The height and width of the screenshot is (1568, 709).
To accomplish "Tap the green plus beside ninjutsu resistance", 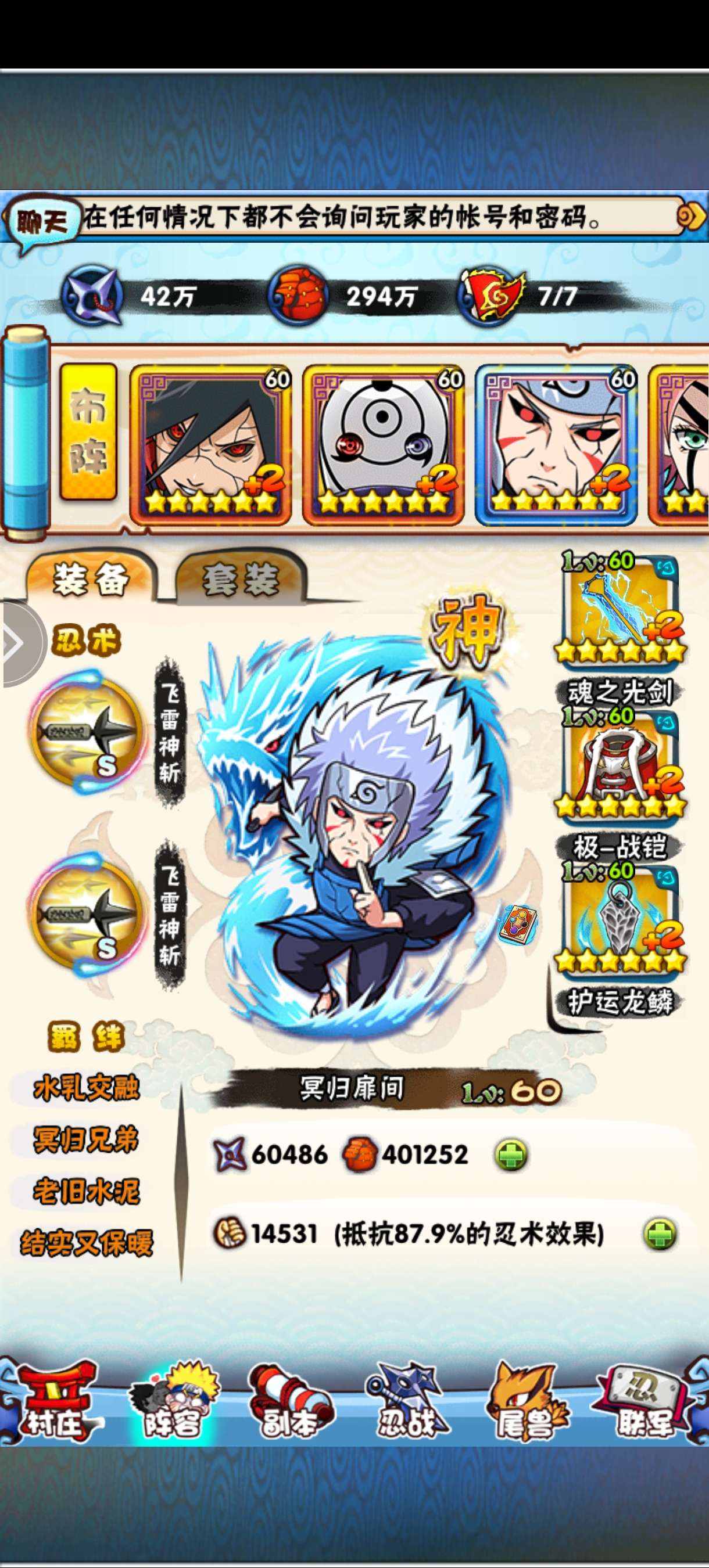I will (660, 1235).
